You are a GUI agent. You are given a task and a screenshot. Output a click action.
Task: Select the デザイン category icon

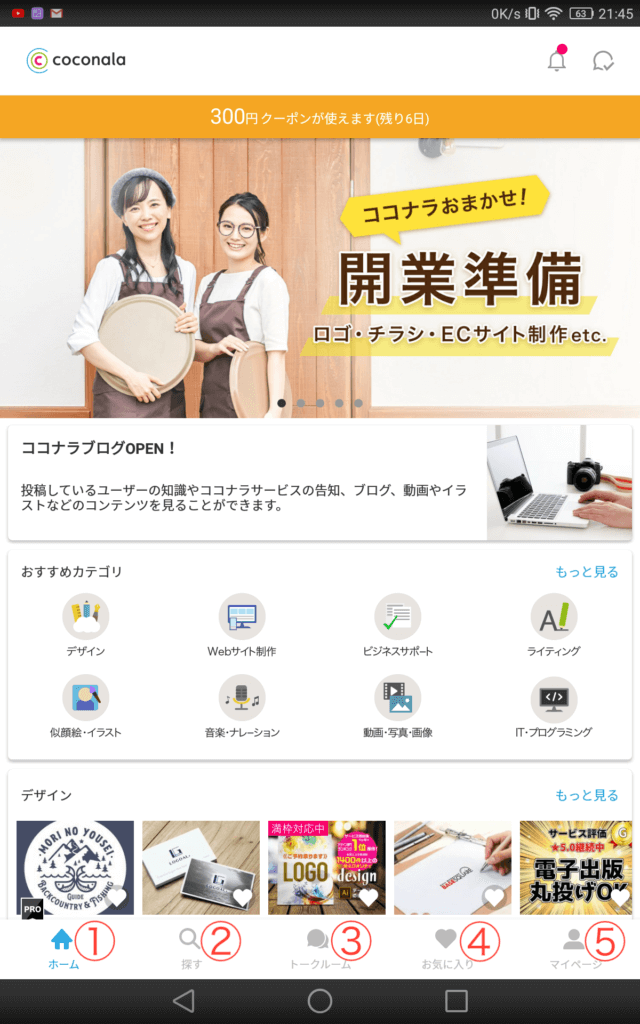[86, 618]
